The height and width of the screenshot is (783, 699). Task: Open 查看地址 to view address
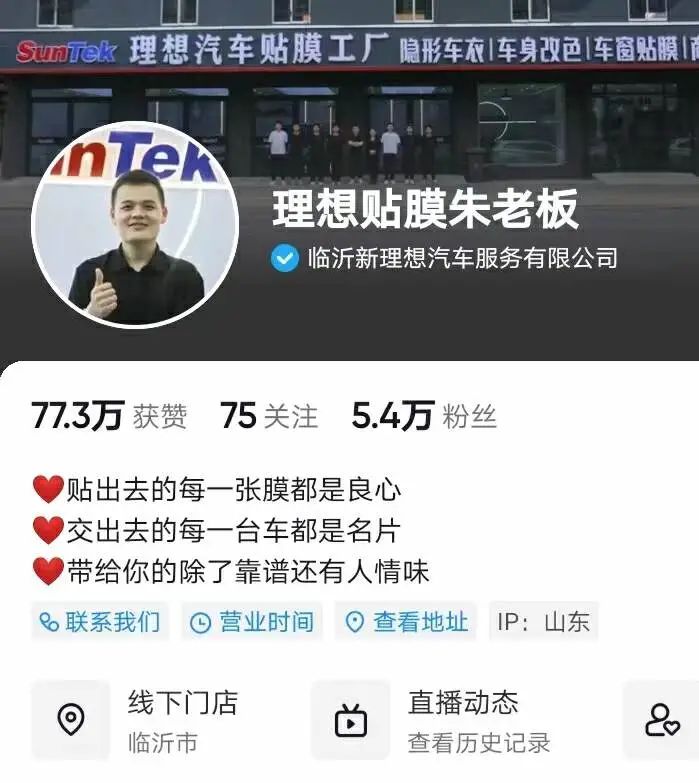click(x=406, y=622)
